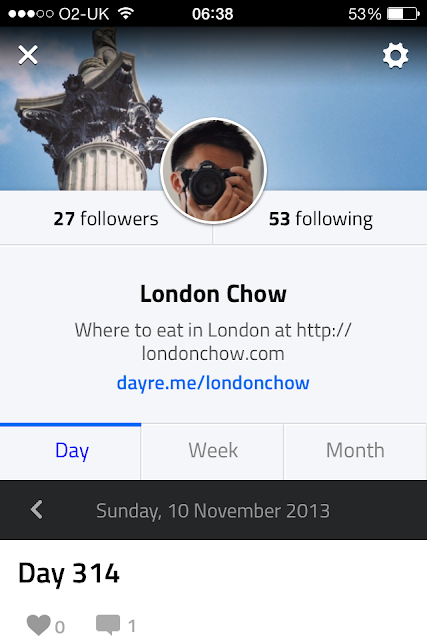The width and height of the screenshot is (427, 640).
Task: View the 27 followers list
Action: [106, 219]
